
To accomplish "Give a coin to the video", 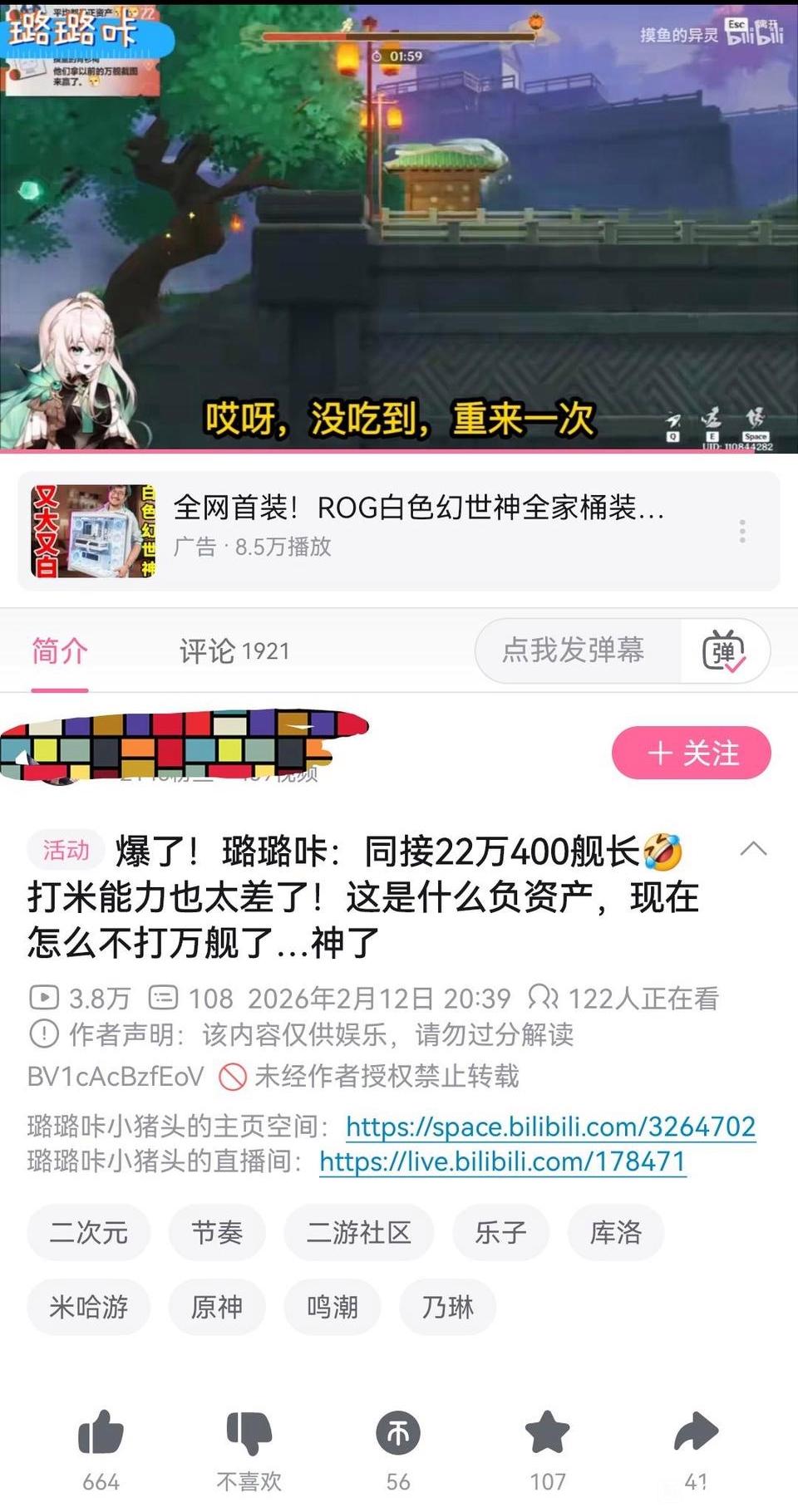I will (398, 1433).
